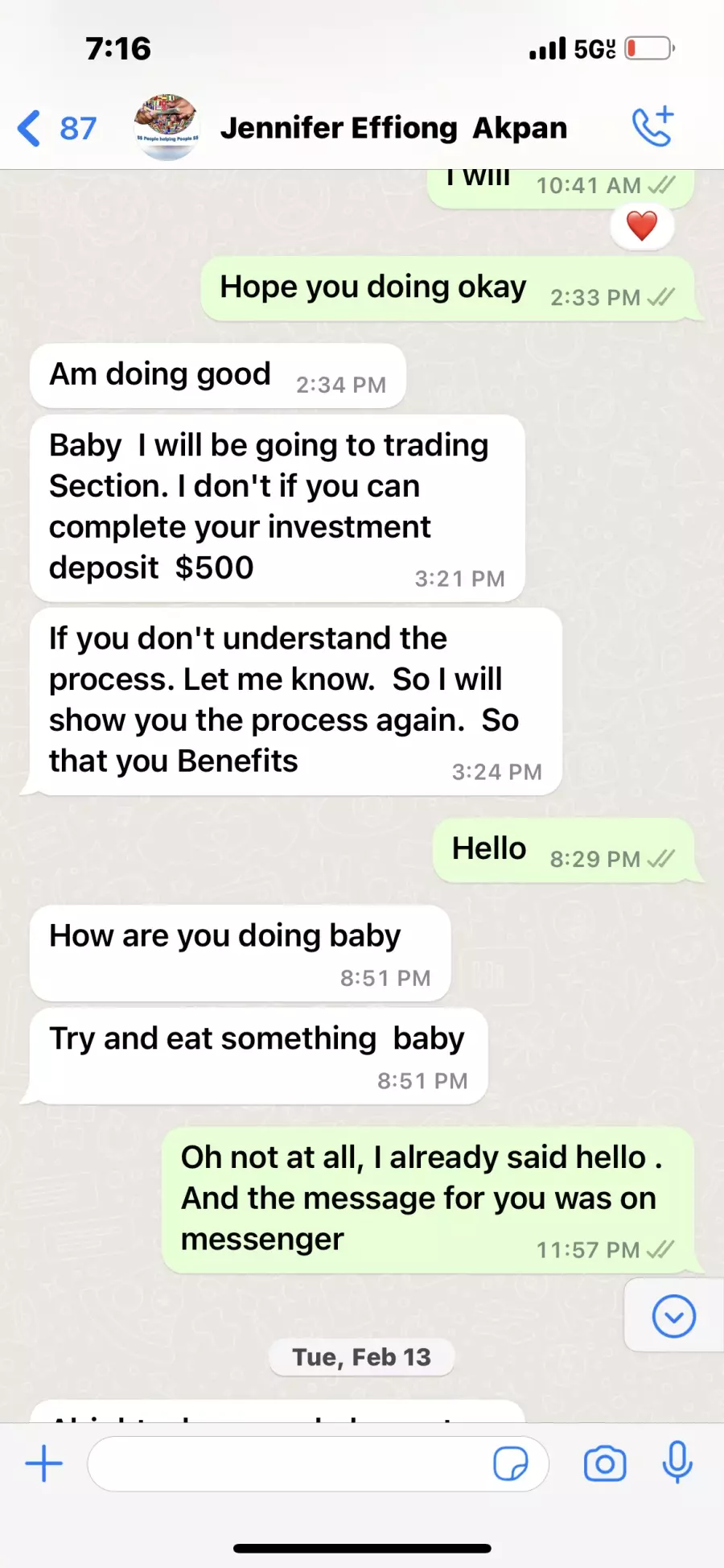Open the sticker picker
This screenshot has width=724, height=1568.
(510, 1463)
